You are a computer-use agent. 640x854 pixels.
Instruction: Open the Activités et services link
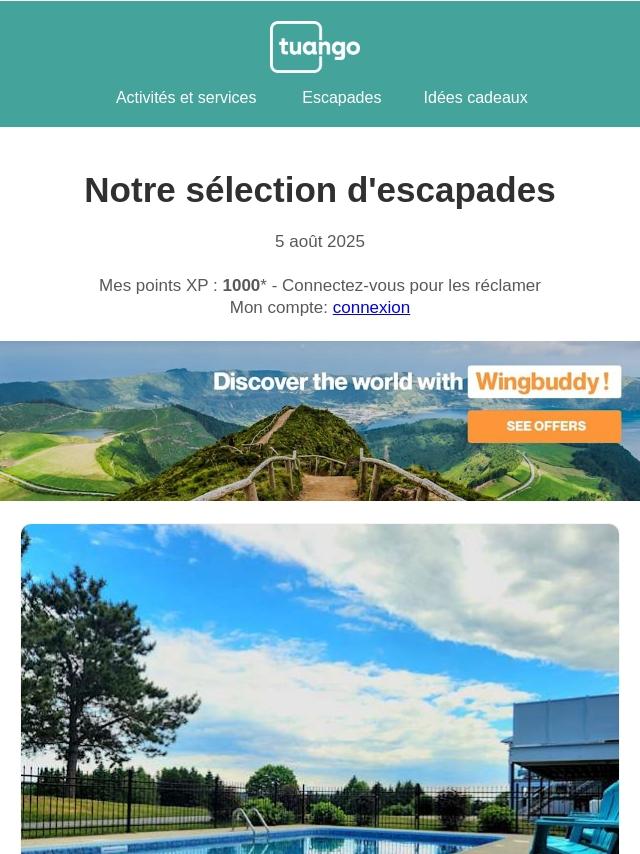(x=186, y=98)
